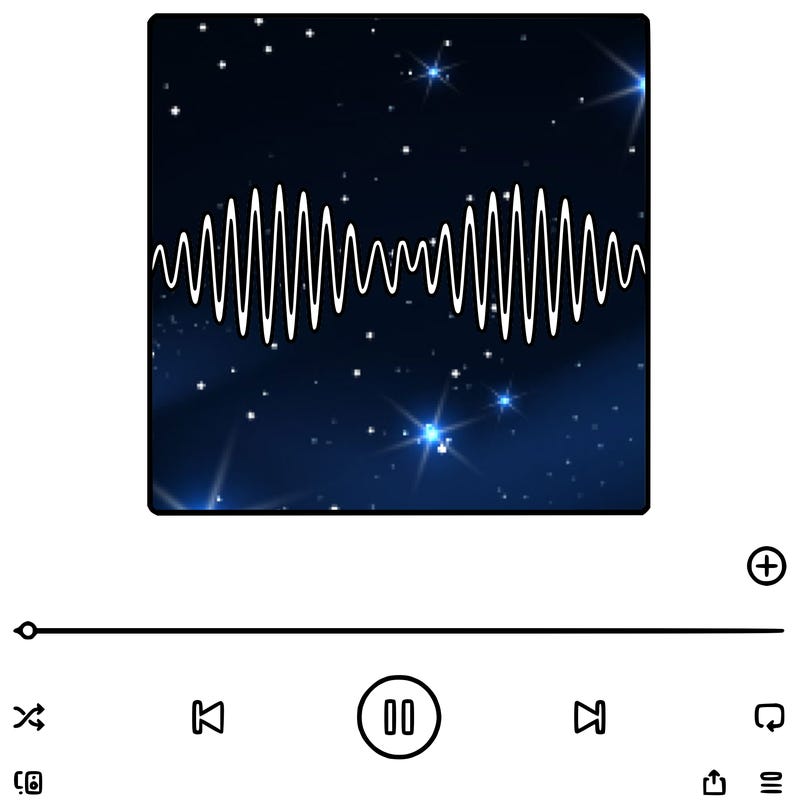Add this song with the plus icon
The image size is (800, 800).
pyautogui.click(x=766, y=567)
